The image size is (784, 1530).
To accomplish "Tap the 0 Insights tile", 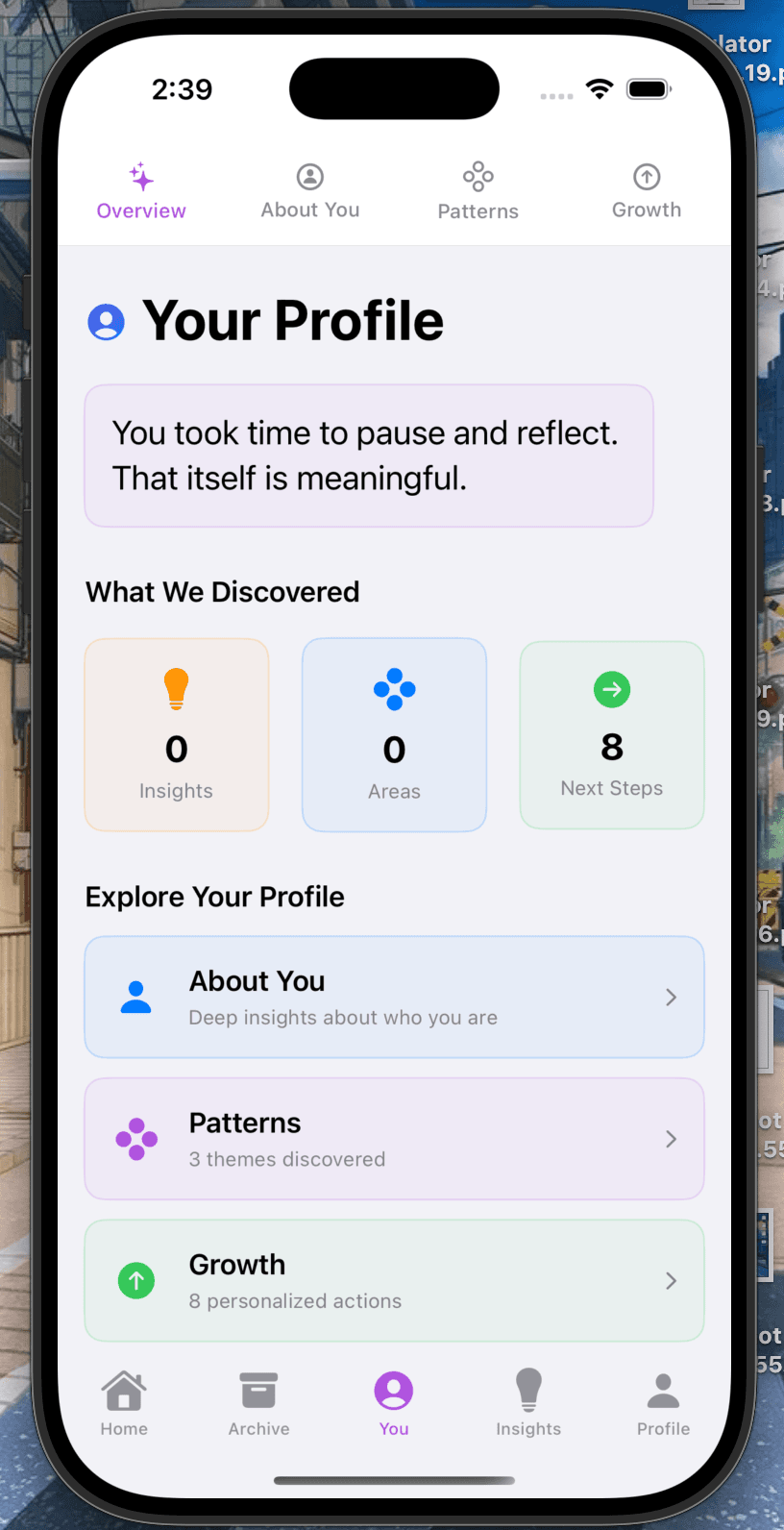I will [177, 735].
